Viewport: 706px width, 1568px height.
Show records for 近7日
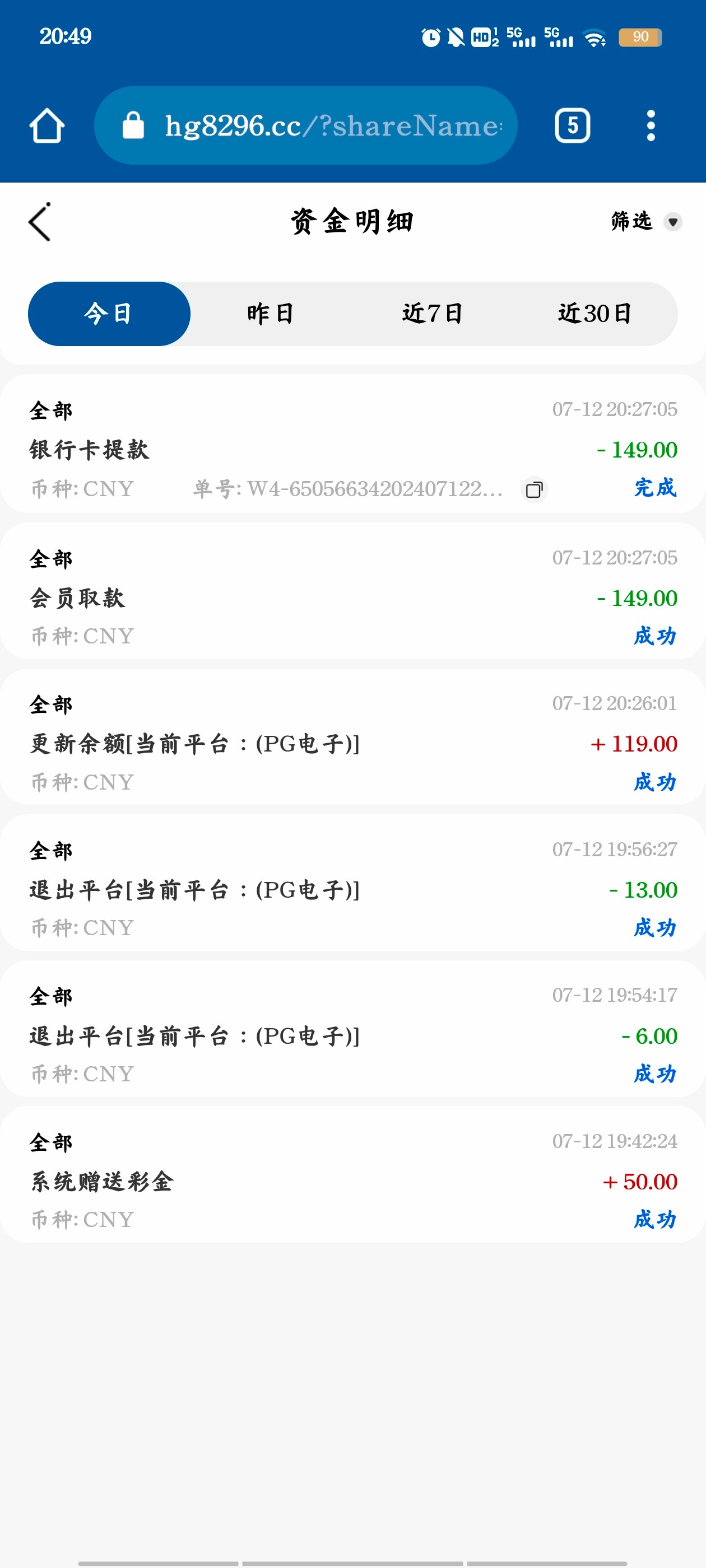coord(433,314)
